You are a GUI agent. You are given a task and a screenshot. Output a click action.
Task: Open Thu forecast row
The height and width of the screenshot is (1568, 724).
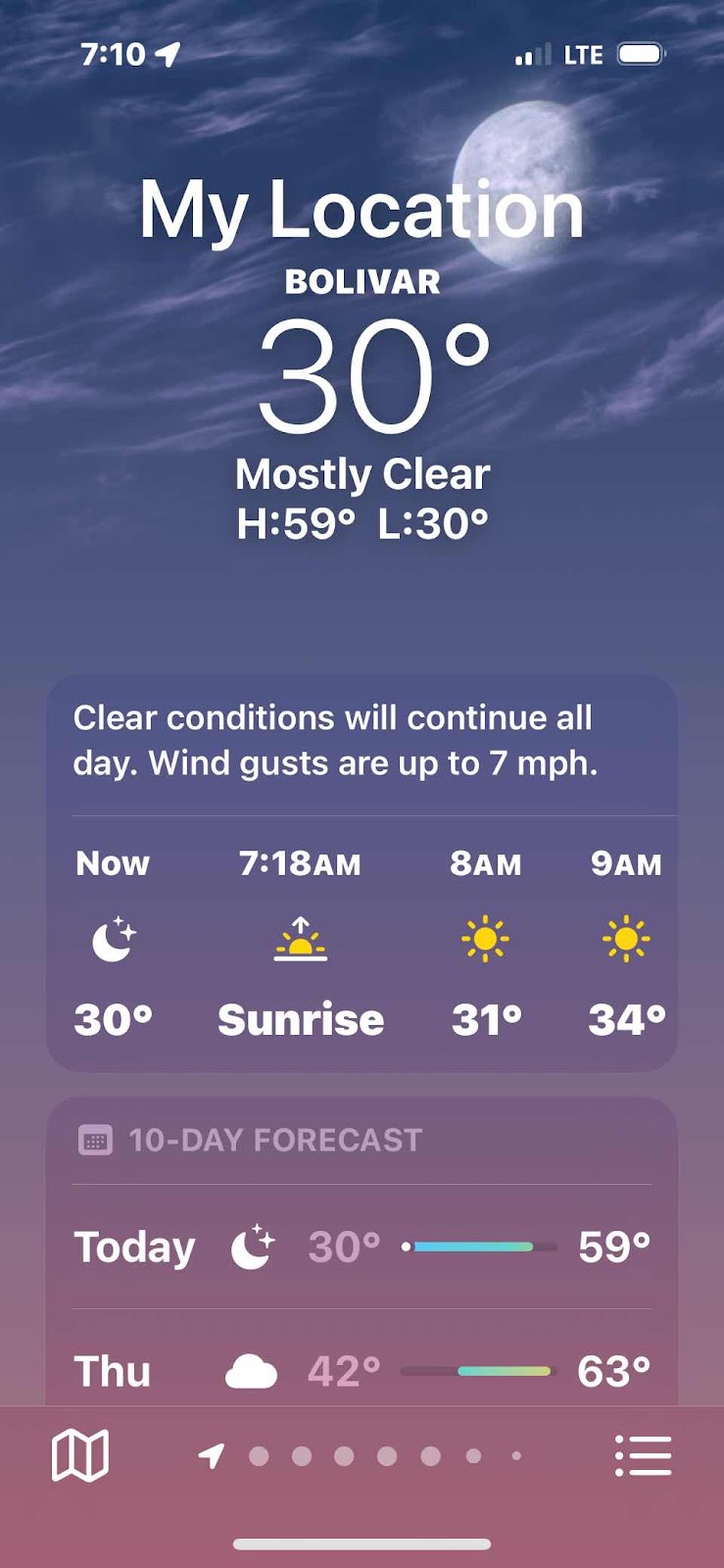(x=362, y=1371)
